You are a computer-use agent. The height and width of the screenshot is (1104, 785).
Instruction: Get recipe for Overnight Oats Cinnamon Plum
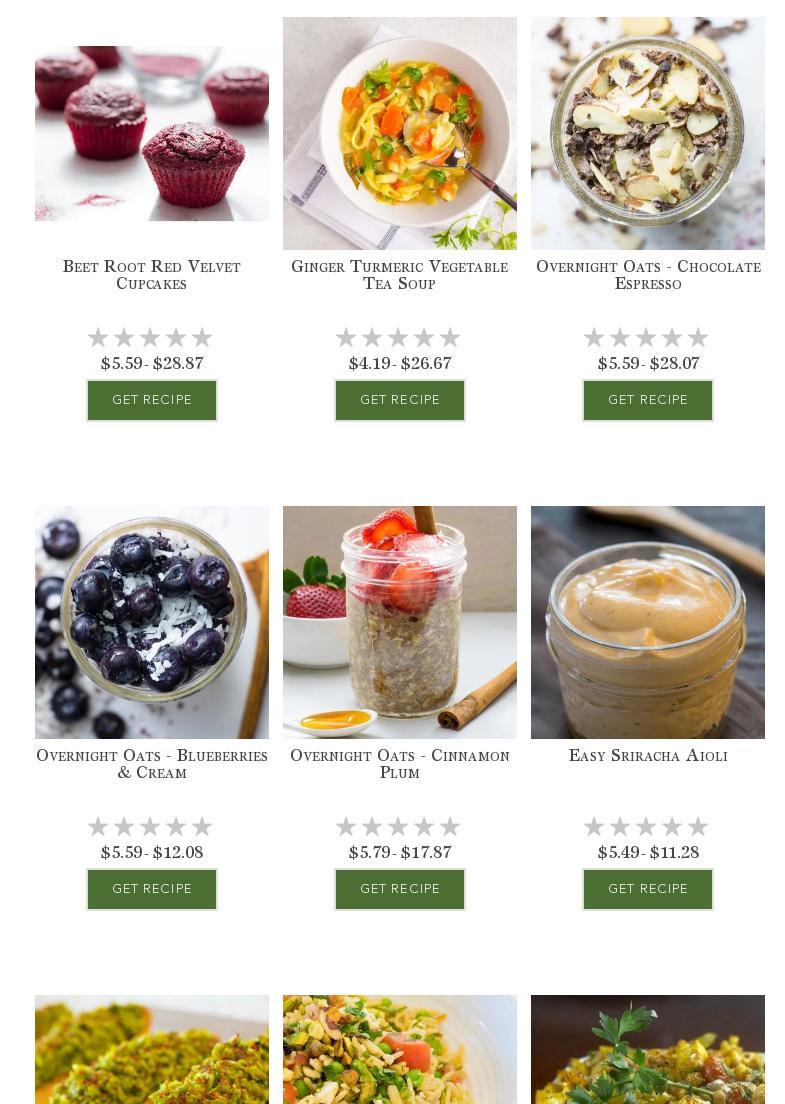point(400,889)
